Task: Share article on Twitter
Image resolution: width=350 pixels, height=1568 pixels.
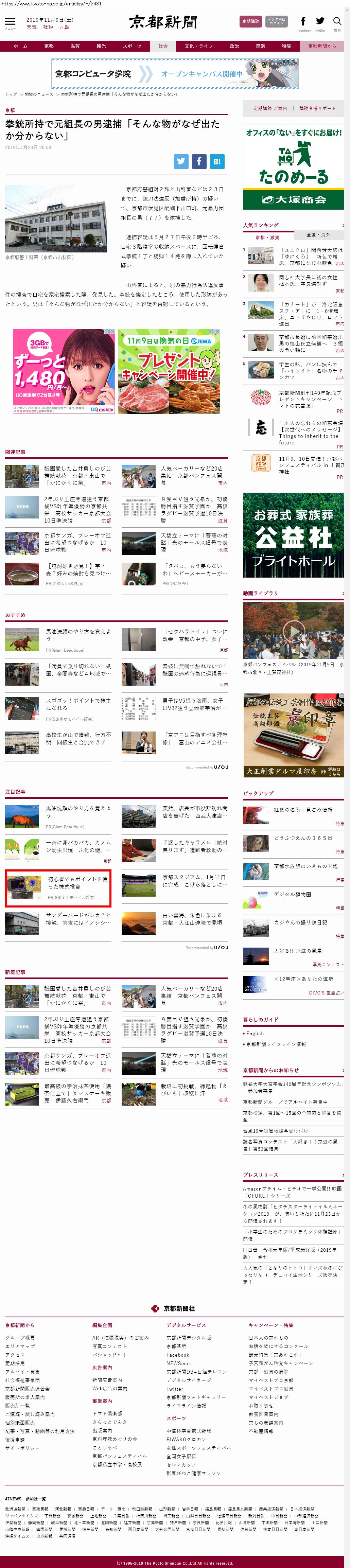Action: [x=181, y=161]
